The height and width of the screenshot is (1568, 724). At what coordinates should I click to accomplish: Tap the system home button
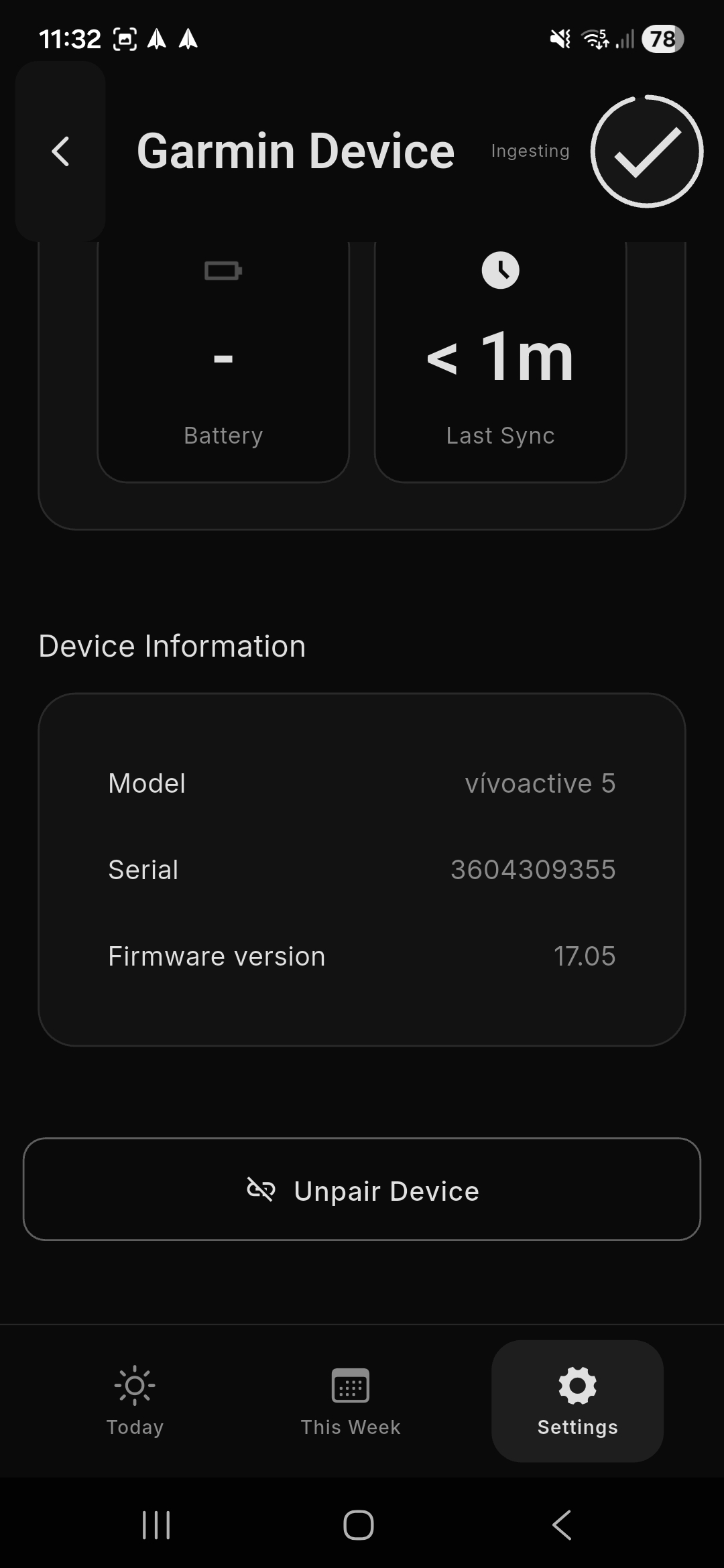(x=359, y=1525)
